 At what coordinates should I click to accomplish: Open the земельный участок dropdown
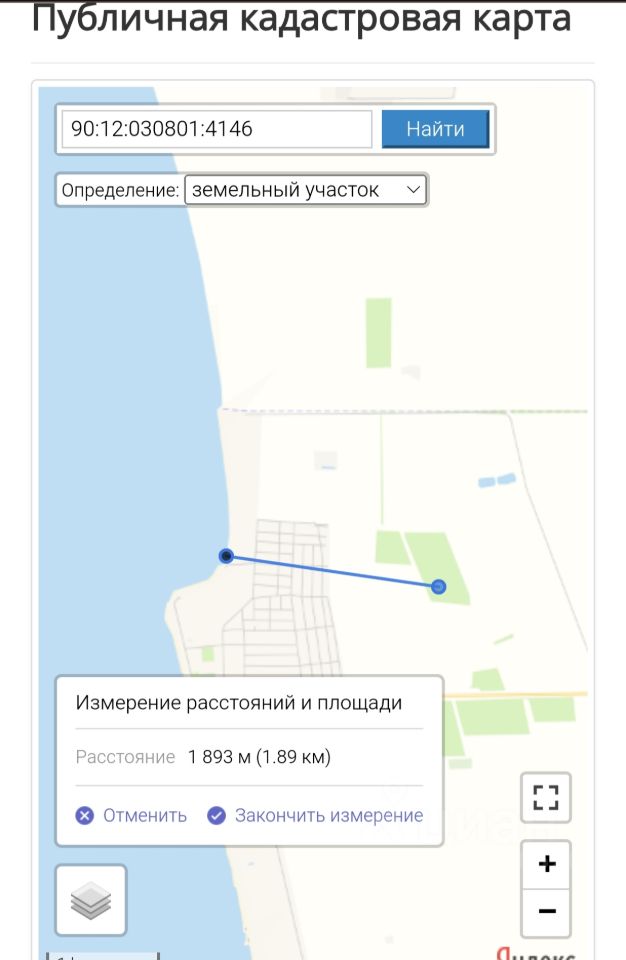pos(305,190)
